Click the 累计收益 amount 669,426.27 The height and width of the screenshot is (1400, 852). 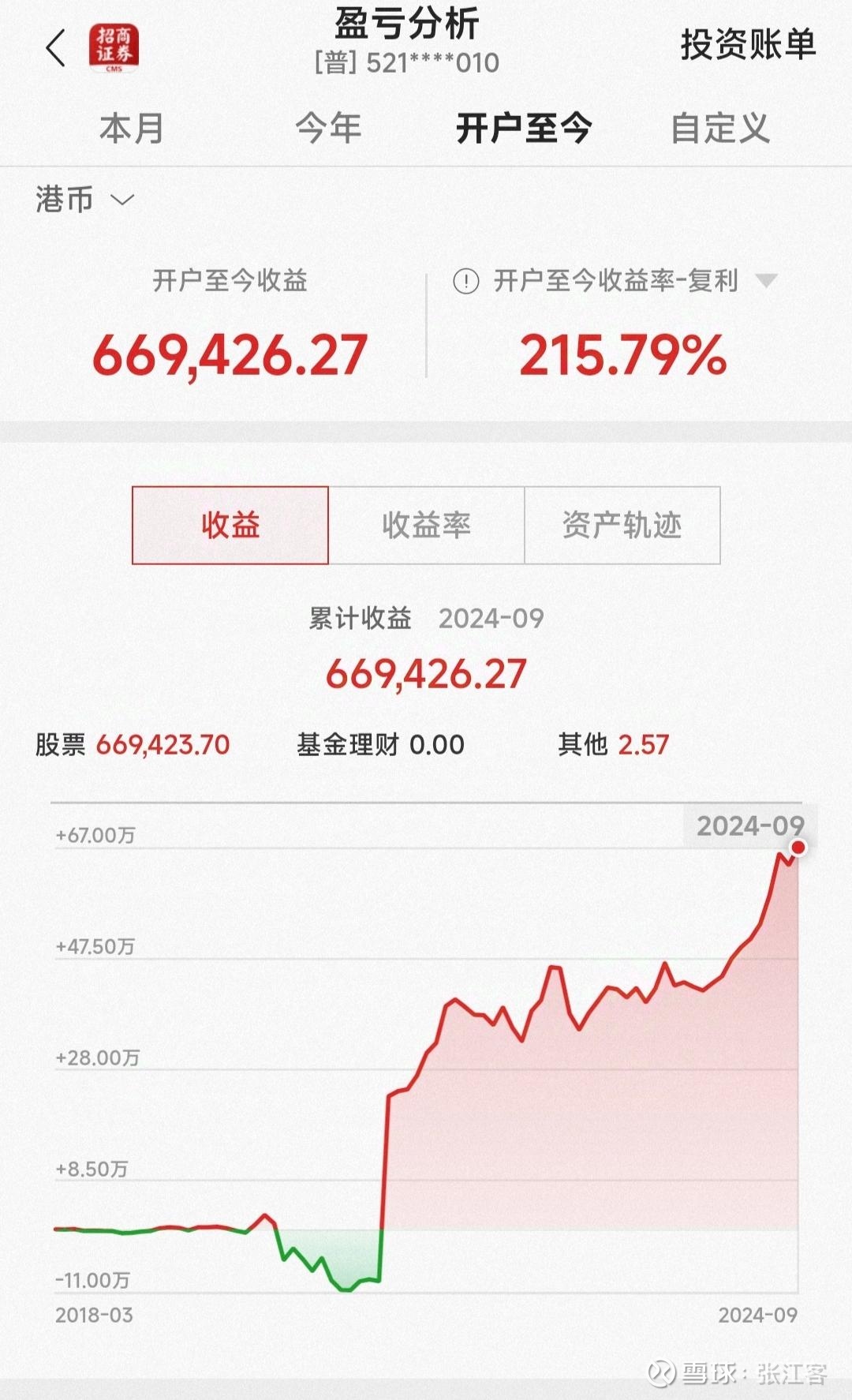[x=426, y=674]
